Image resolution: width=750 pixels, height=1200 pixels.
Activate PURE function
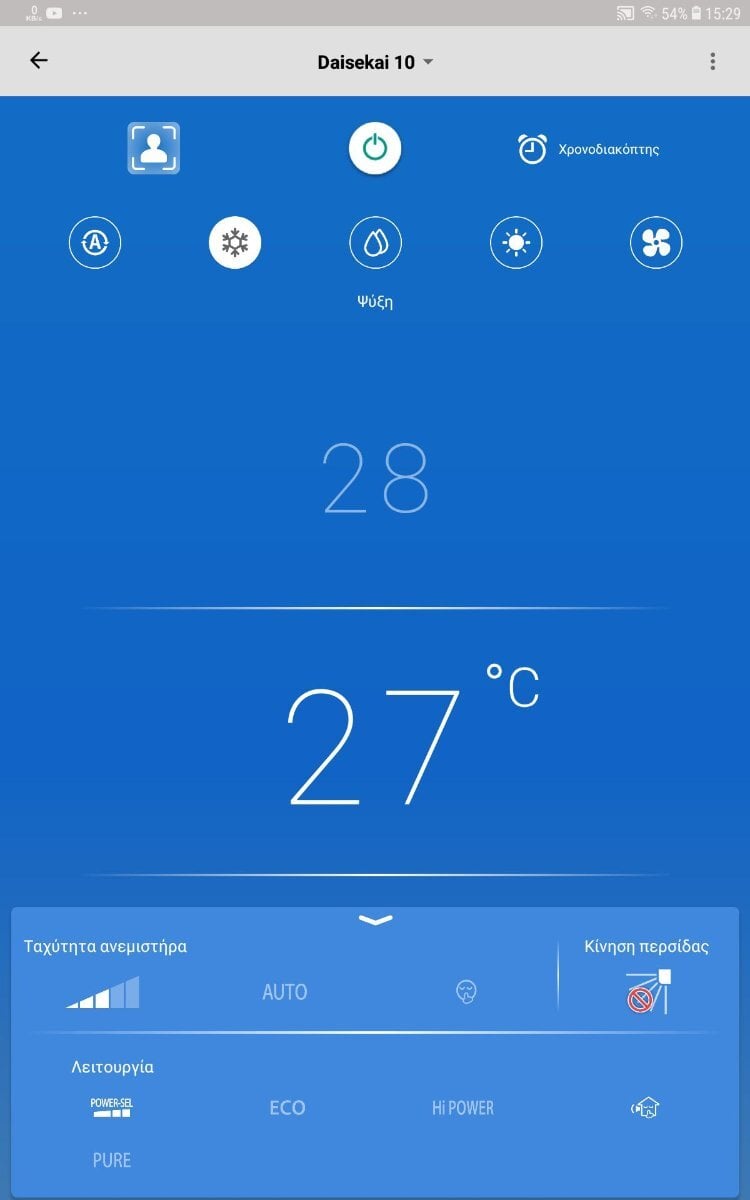[x=112, y=1160]
